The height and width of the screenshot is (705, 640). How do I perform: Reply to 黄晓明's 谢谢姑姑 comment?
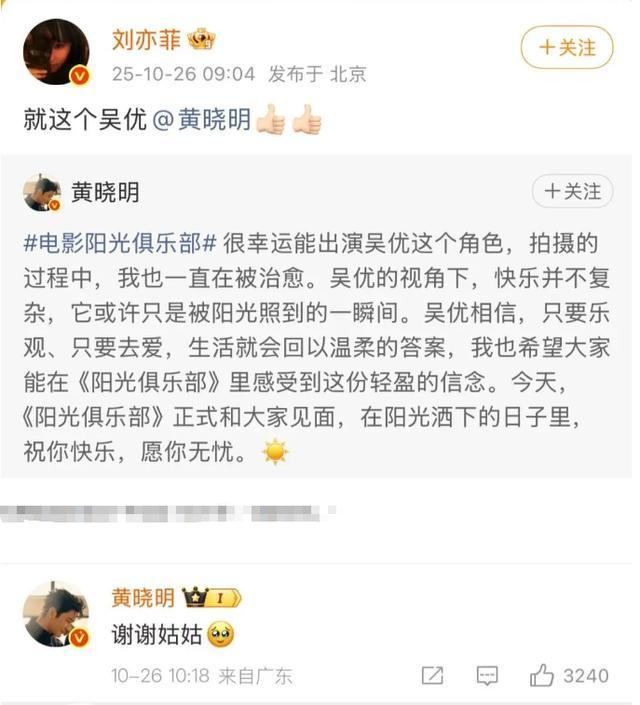[x=487, y=676]
